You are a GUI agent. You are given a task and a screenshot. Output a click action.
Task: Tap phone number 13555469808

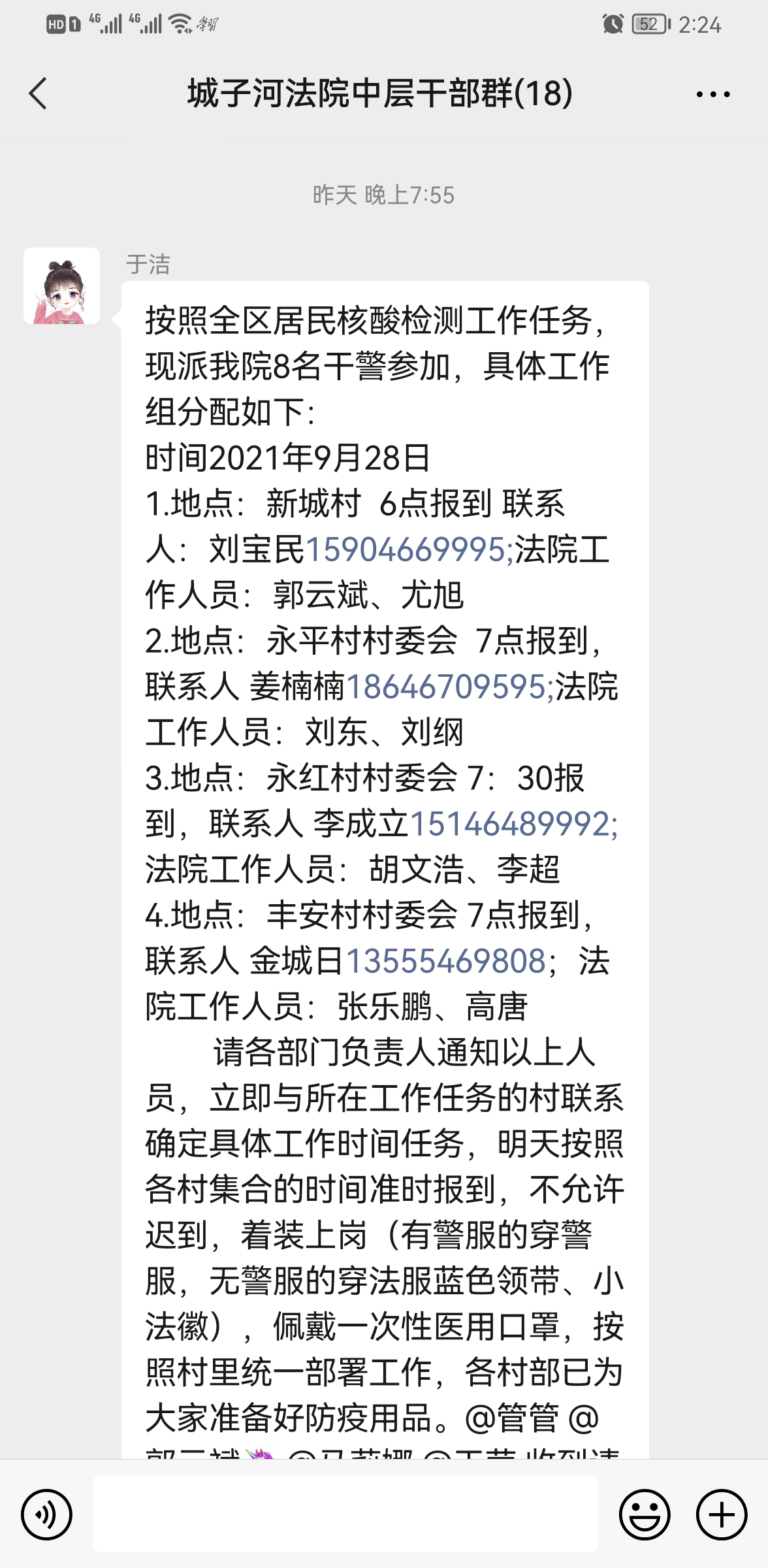click(x=445, y=961)
